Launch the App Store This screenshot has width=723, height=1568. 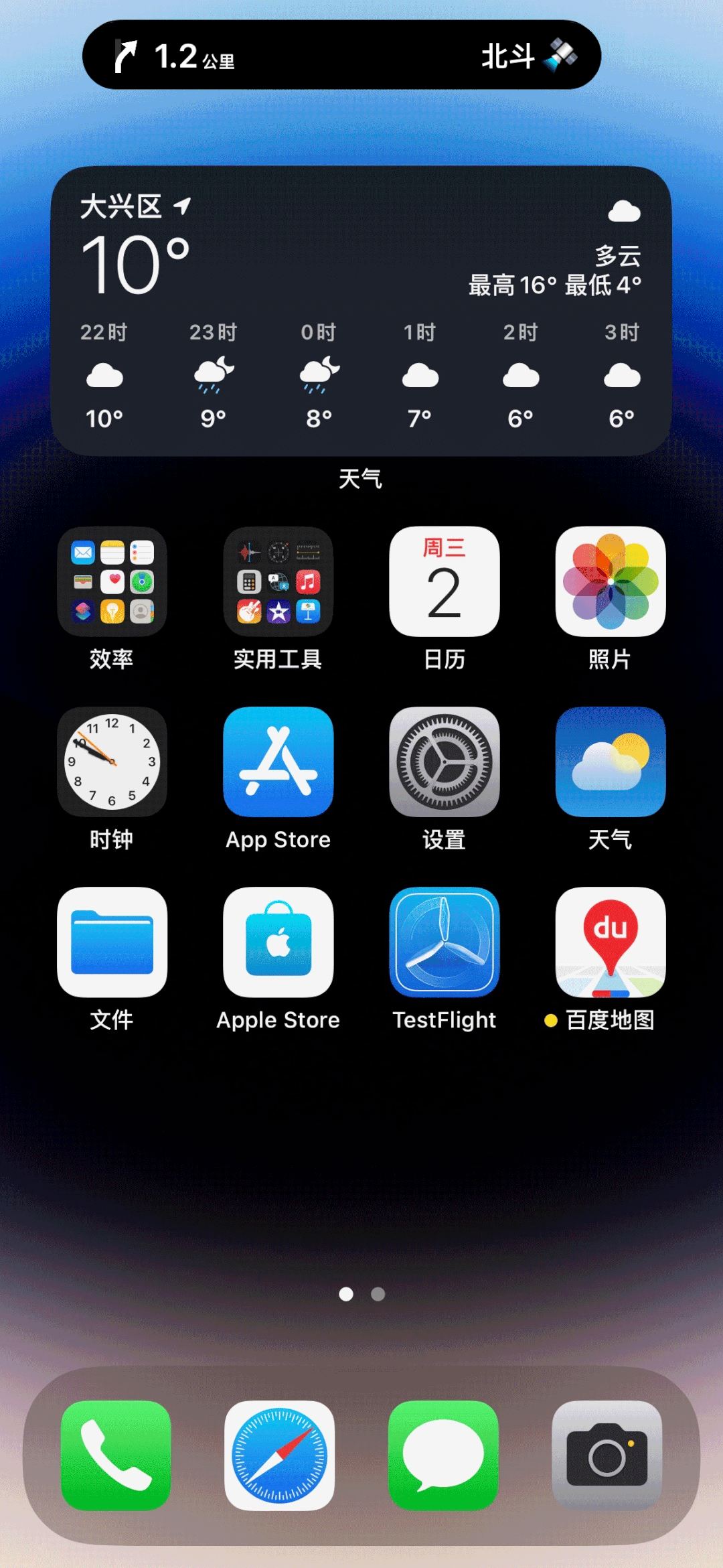coord(278,762)
